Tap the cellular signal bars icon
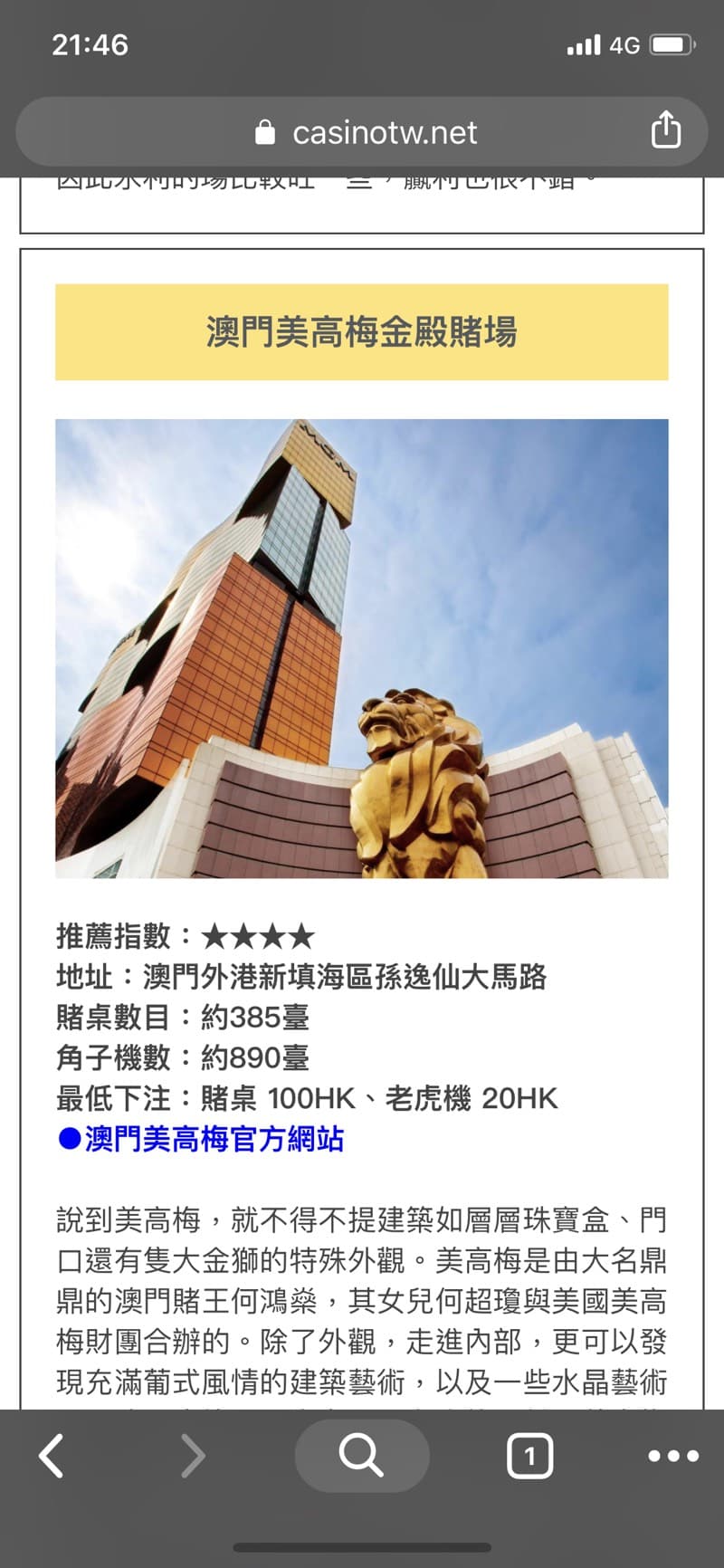 (x=584, y=43)
